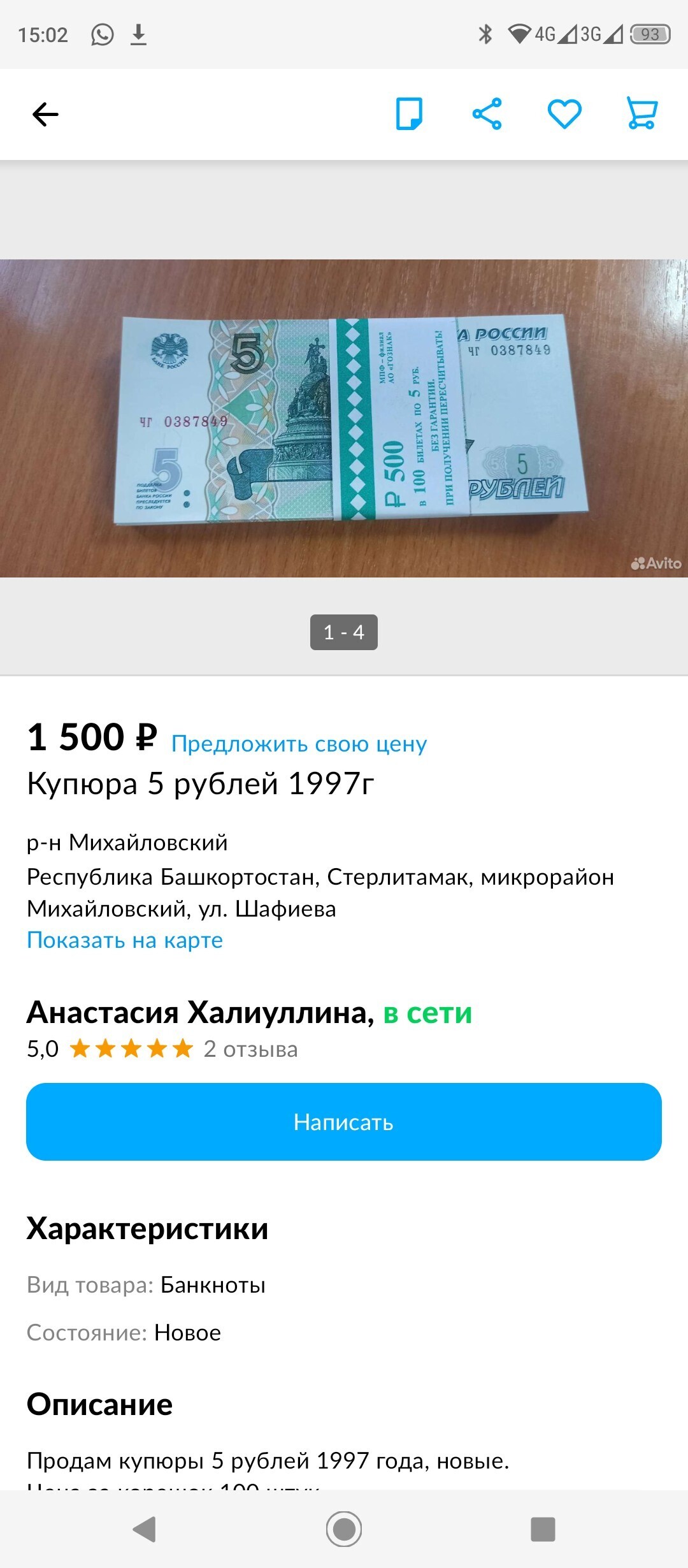
Task: Message the seller with 'Написать' button
Action: tap(344, 1122)
